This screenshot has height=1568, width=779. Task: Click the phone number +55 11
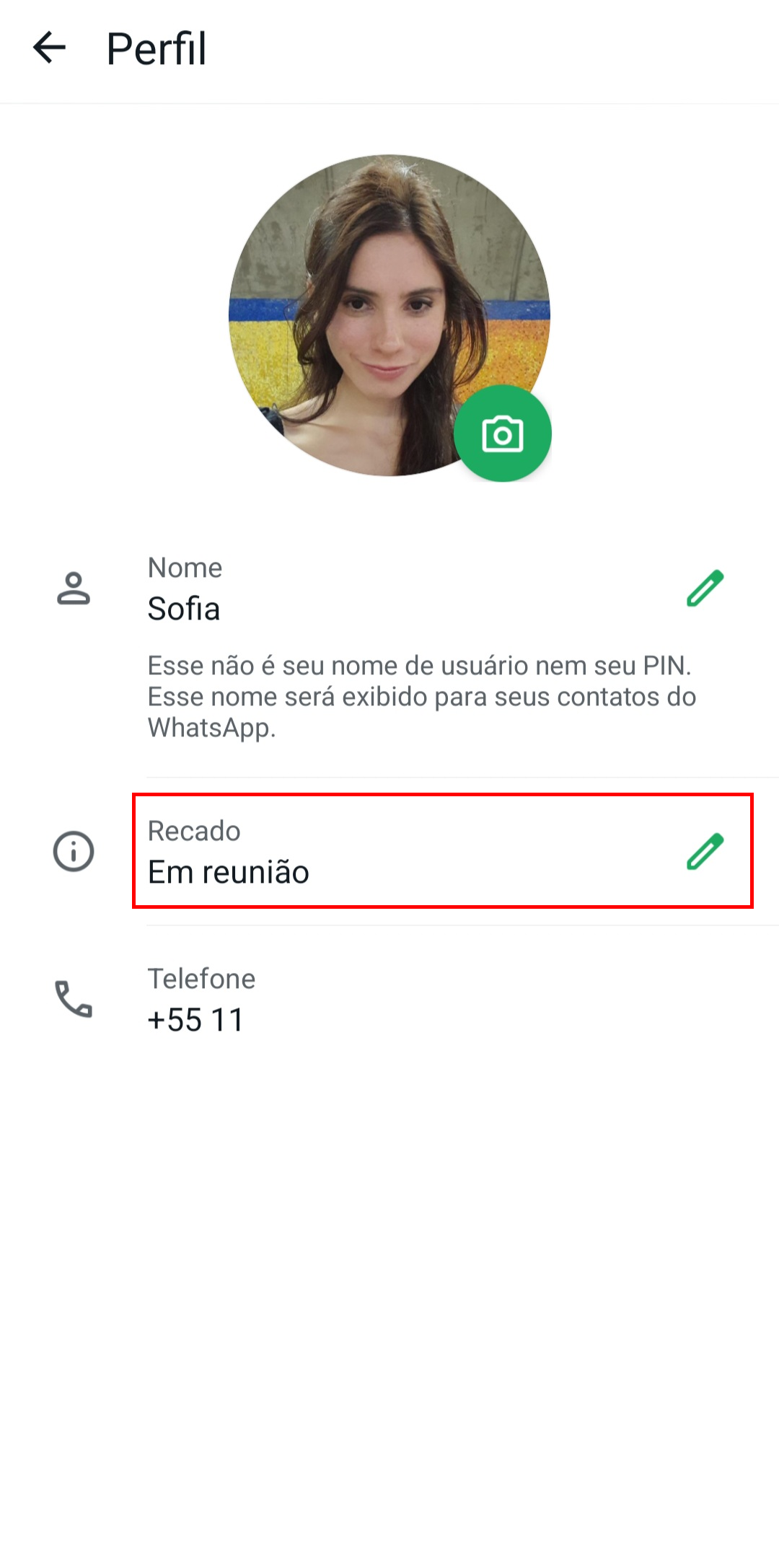195,1020
